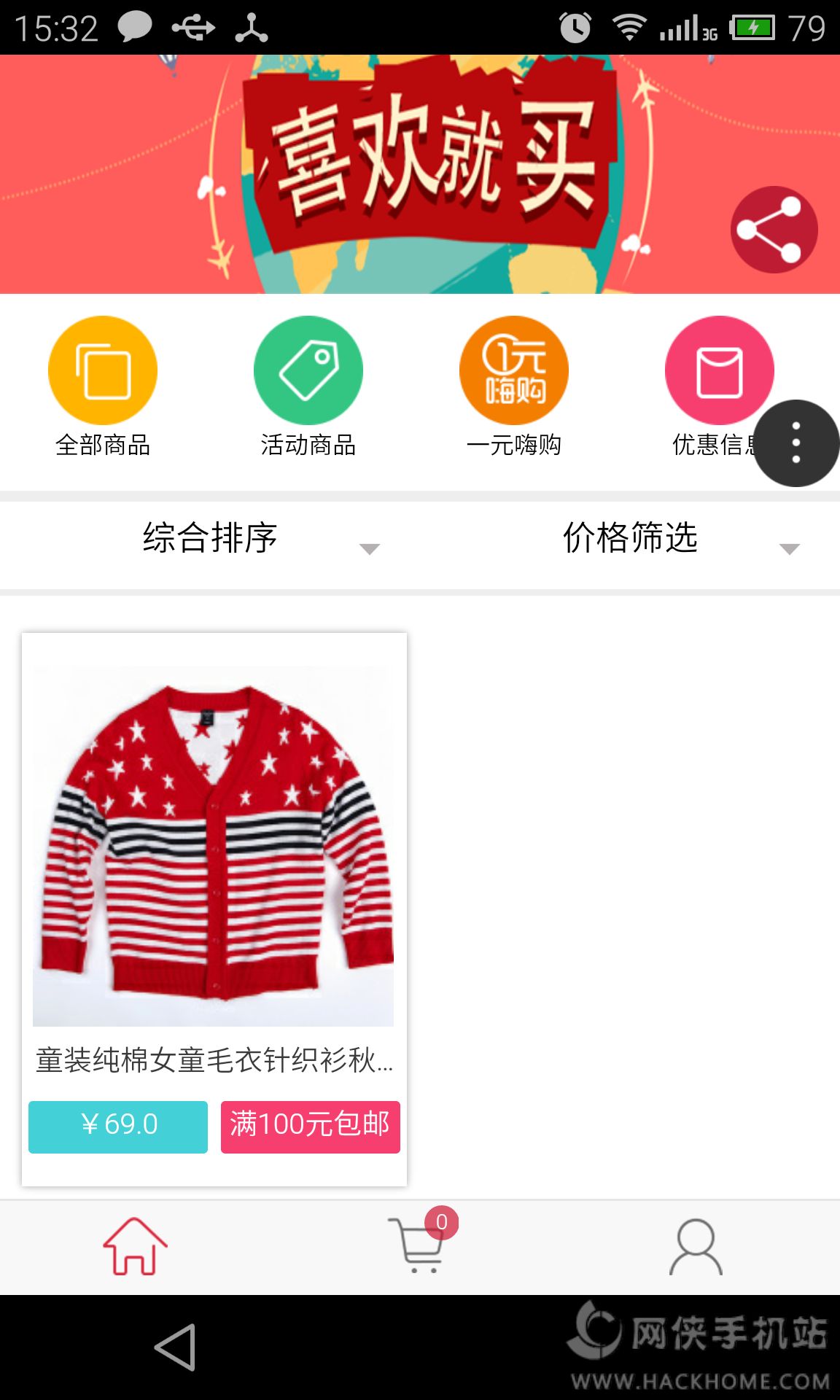The height and width of the screenshot is (1400, 840).
Task: Open the dark three-dot floating menu
Action: coord(796,443)
